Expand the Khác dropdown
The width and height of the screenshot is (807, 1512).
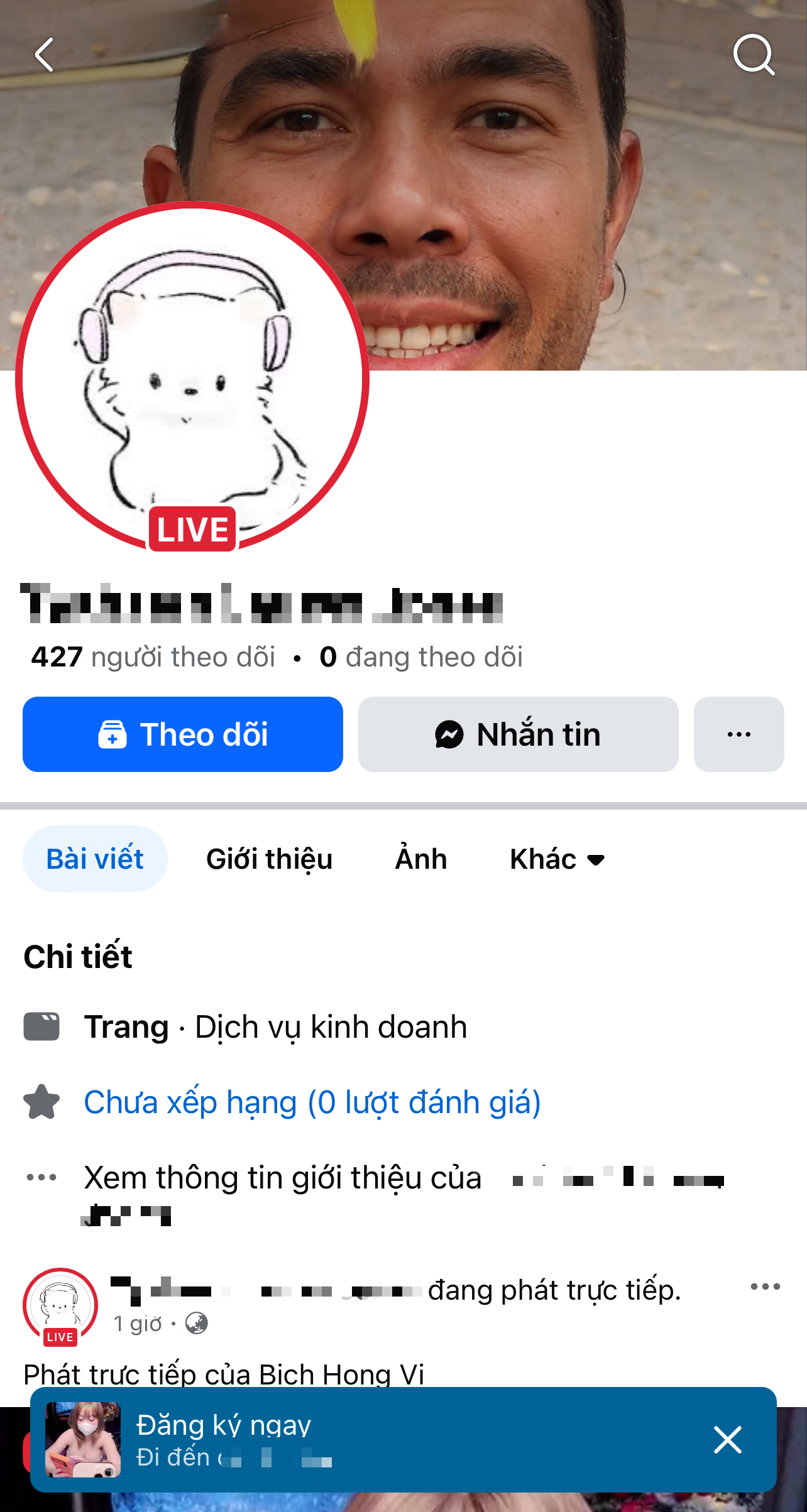557,859
